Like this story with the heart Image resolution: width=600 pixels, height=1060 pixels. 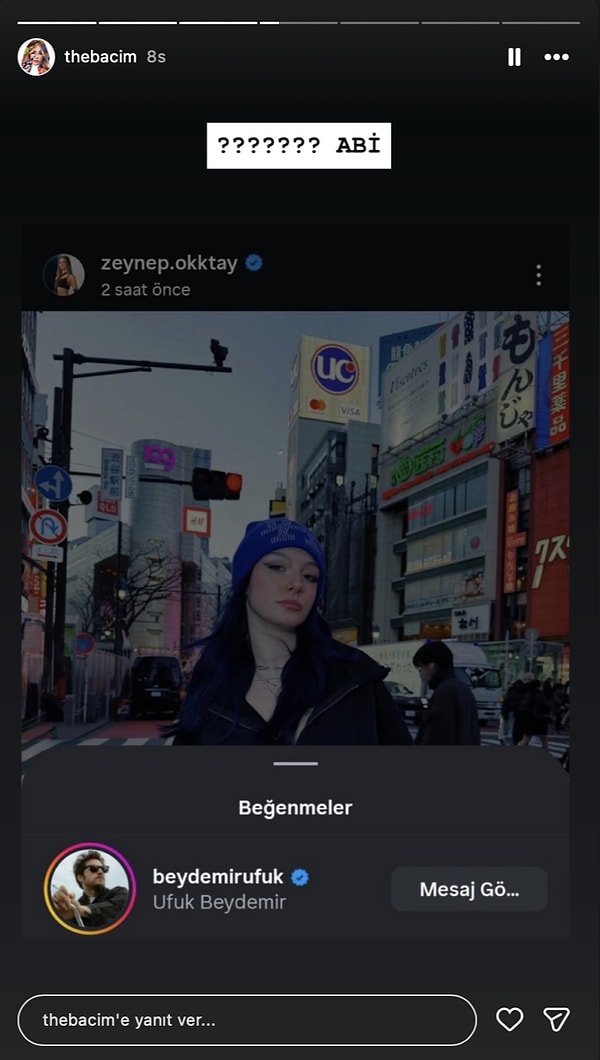(x=510, y=1019)
